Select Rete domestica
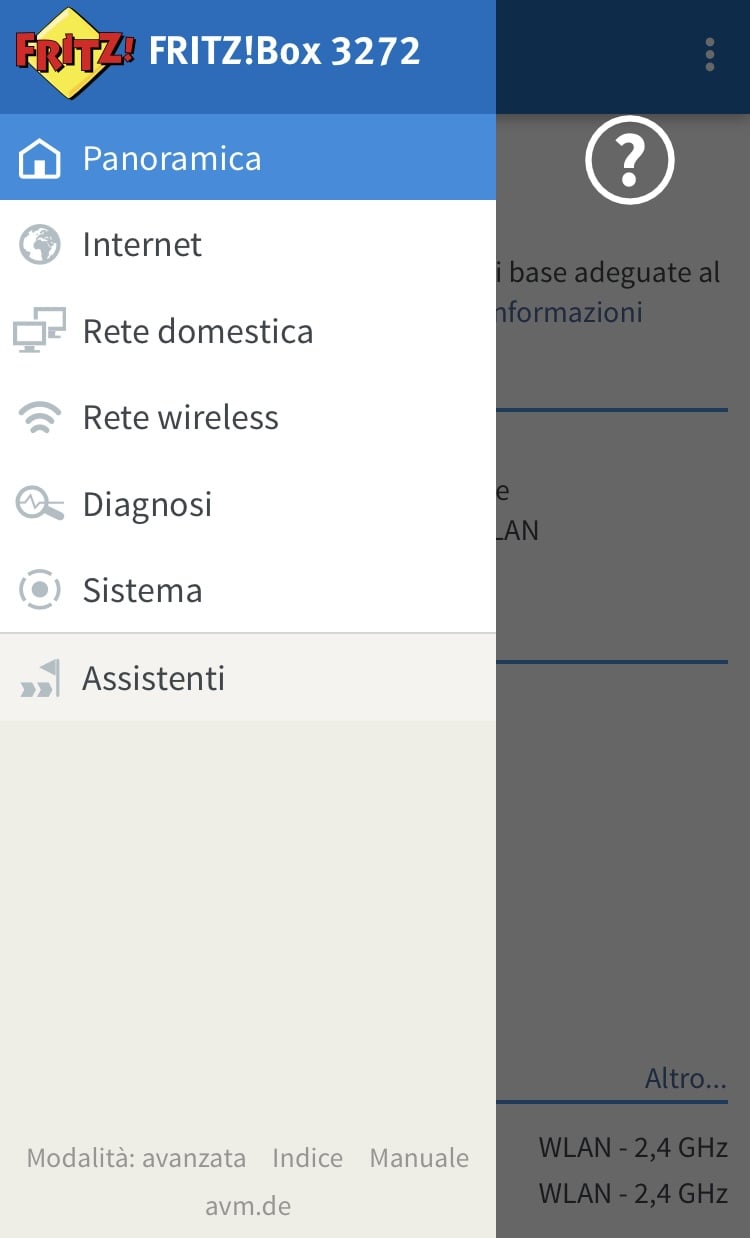The image size is (750, 1238). point(248,331)
